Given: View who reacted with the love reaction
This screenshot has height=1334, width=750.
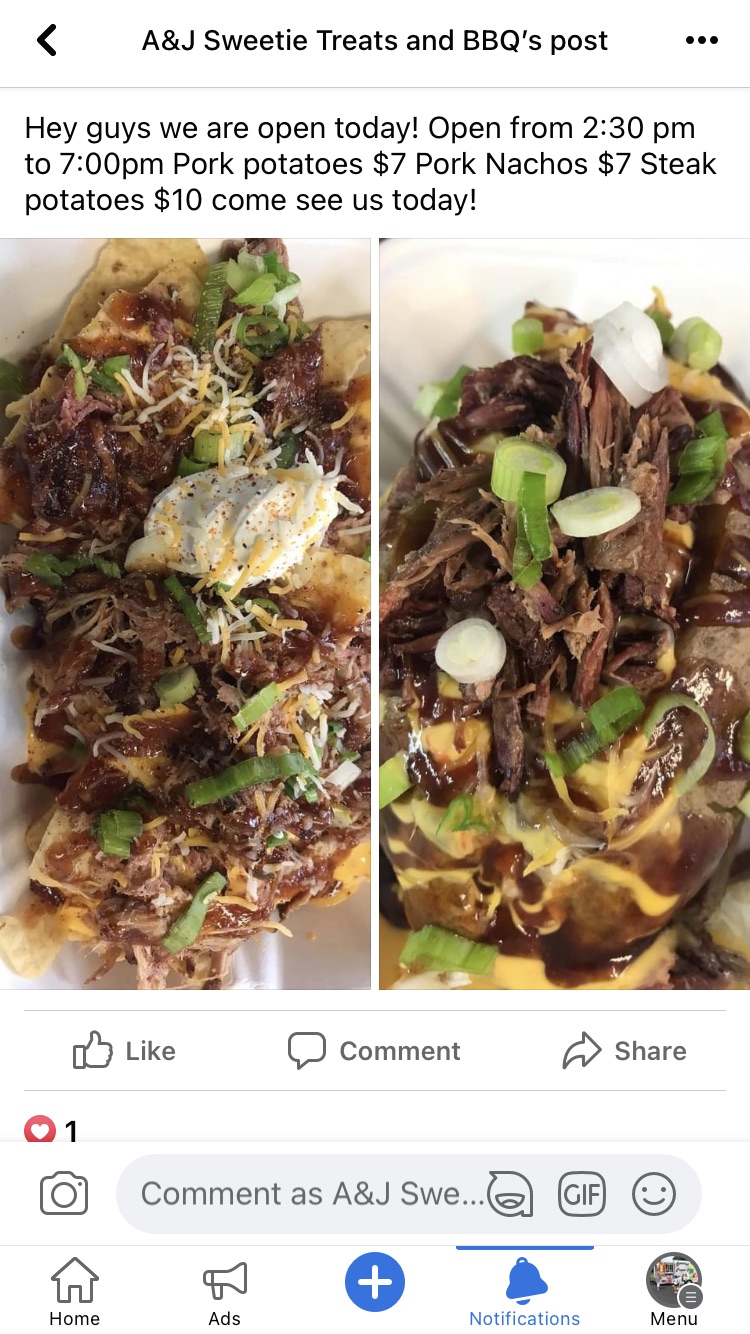Looking at the screenshot, I should click(x=50, y=1130).
